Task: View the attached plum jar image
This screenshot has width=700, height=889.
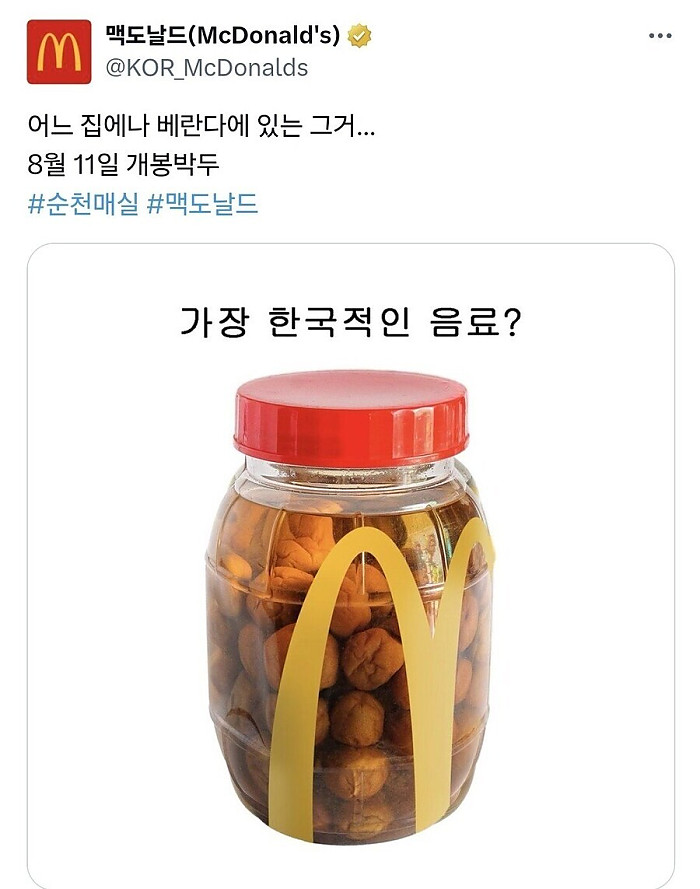Action: pyautogui.click(x=350, y=600)
